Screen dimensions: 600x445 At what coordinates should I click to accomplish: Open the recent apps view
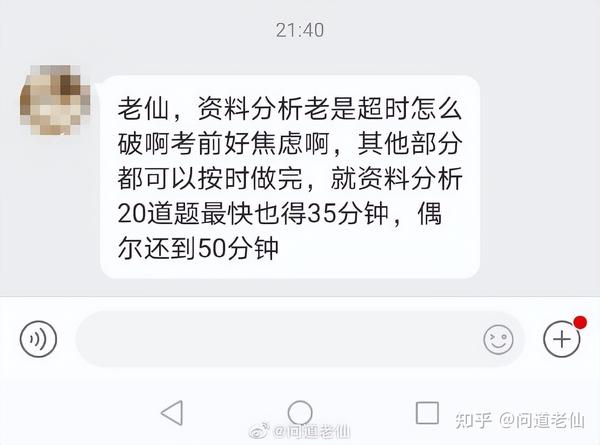(x=427, y=412)
